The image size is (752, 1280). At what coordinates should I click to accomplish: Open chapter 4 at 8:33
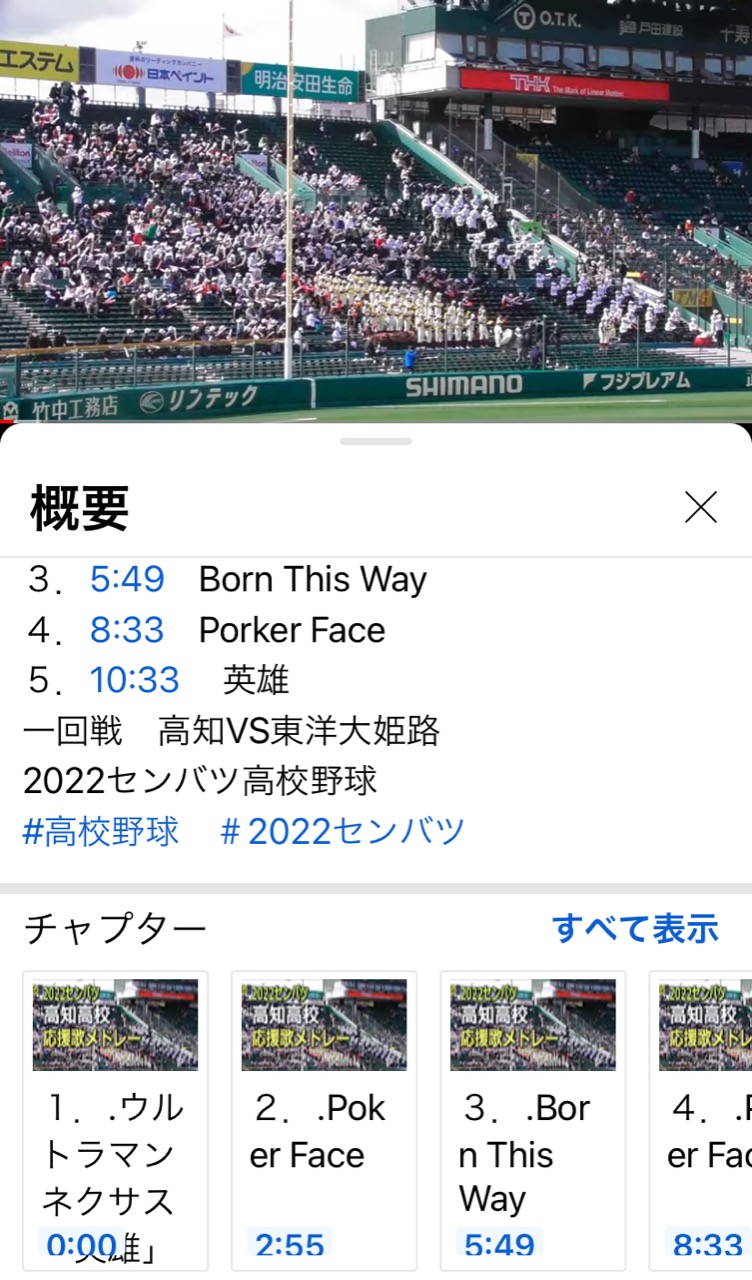tap(705, 1120)
